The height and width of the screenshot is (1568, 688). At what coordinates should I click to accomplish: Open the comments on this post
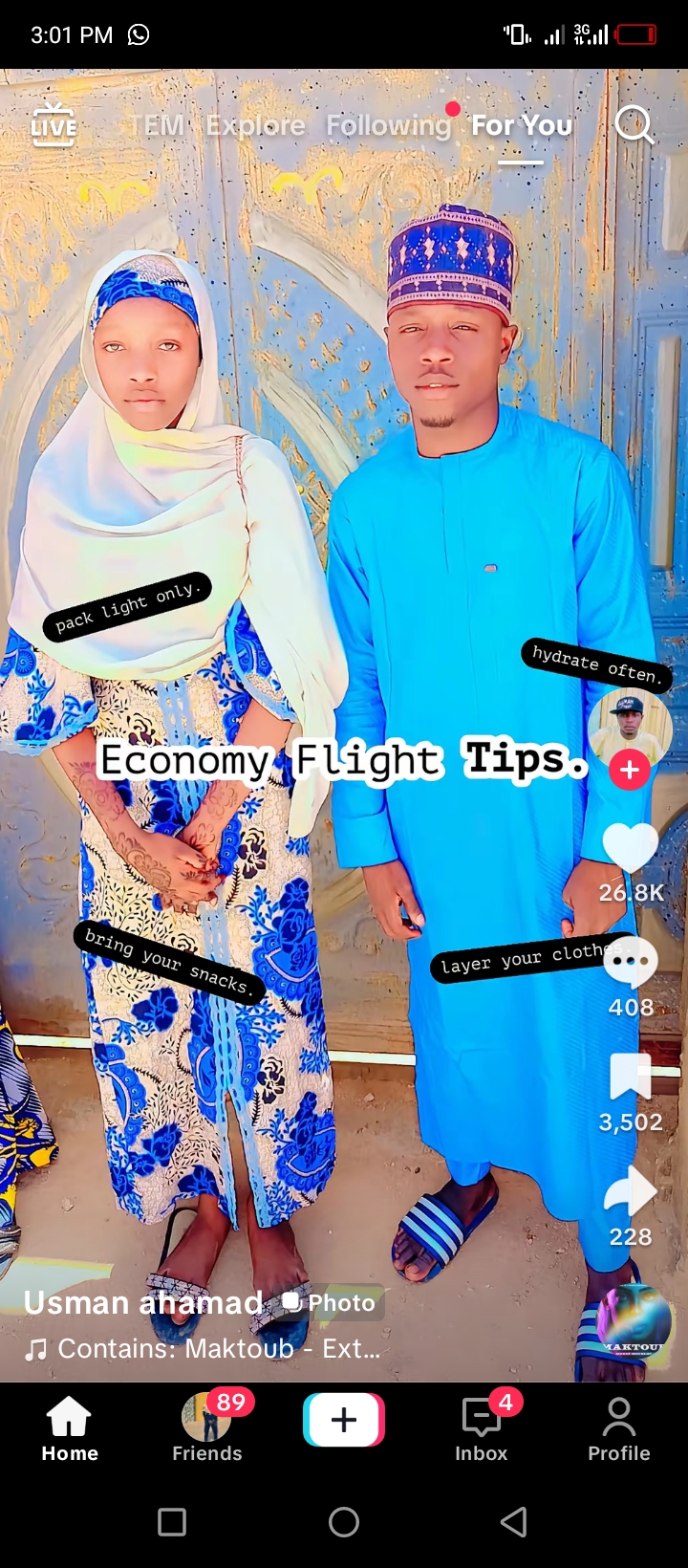click(x=631, y=963)
